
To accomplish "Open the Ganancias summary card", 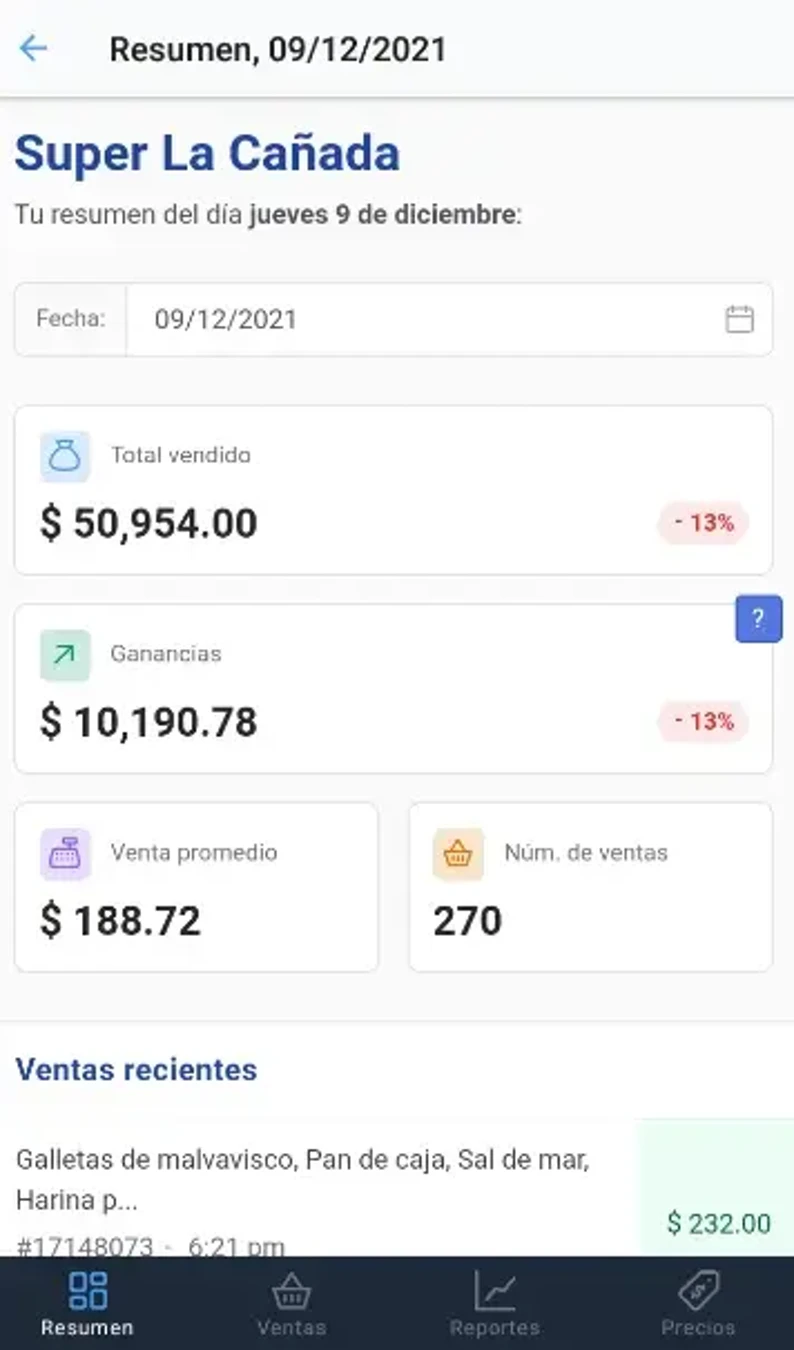I will tap(395, 688).
